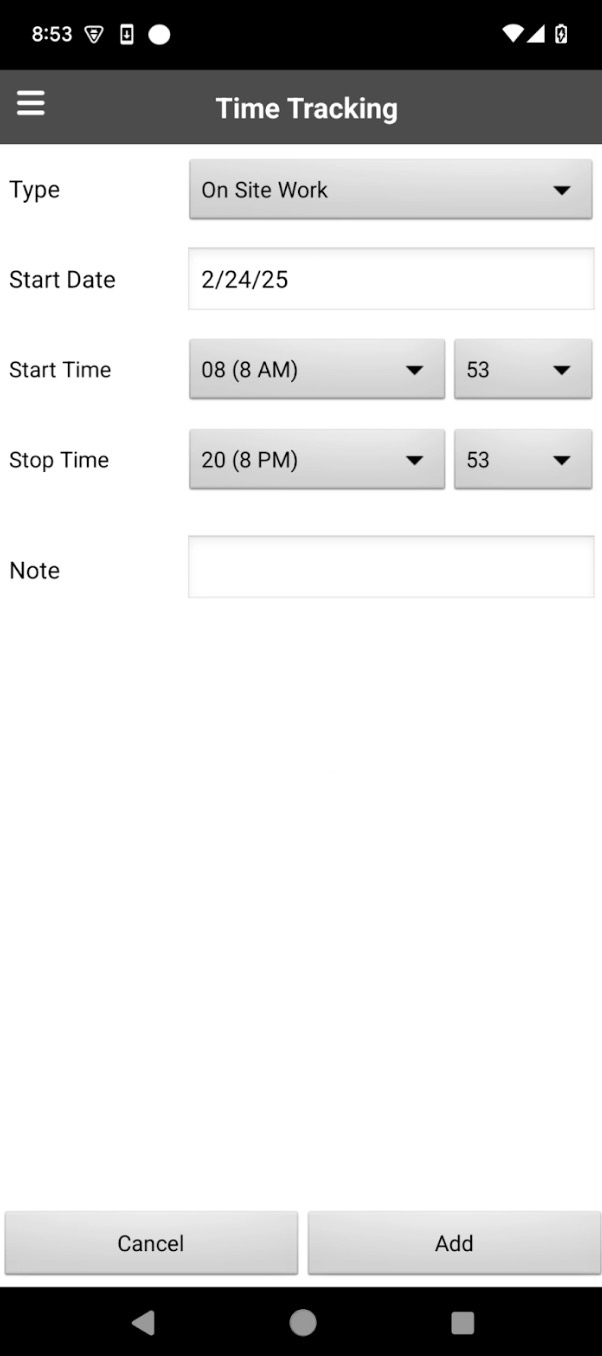Tap the Start Date field
The width and height of the screenshot is (602, 1356).
(x=390, y=279)
